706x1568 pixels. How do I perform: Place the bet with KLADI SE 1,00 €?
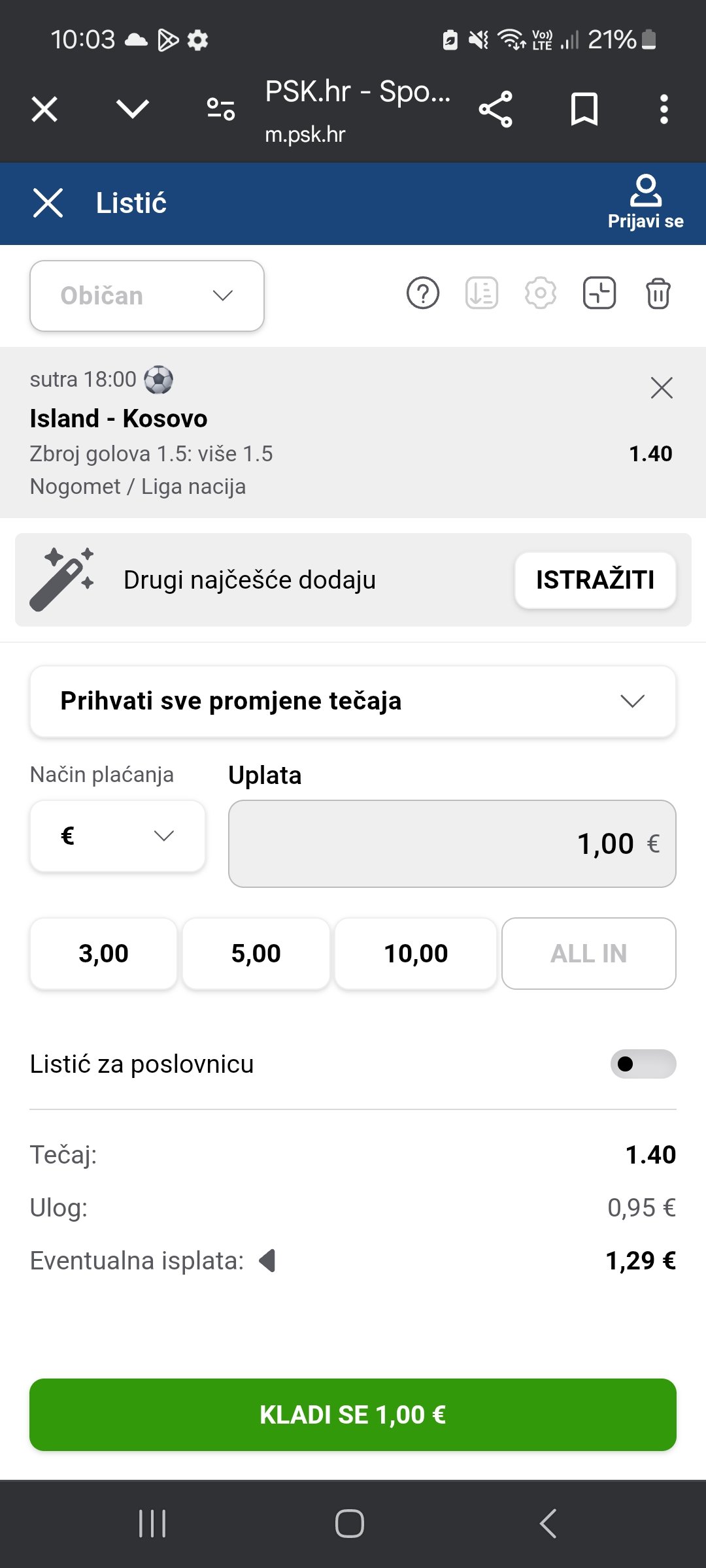coord(353,1415)
